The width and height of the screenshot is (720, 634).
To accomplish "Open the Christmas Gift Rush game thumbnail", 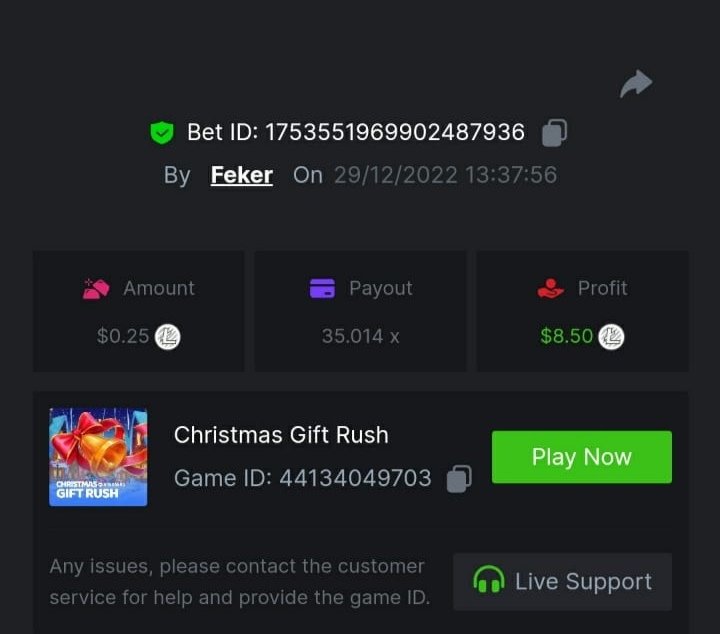I will point(98,457).
